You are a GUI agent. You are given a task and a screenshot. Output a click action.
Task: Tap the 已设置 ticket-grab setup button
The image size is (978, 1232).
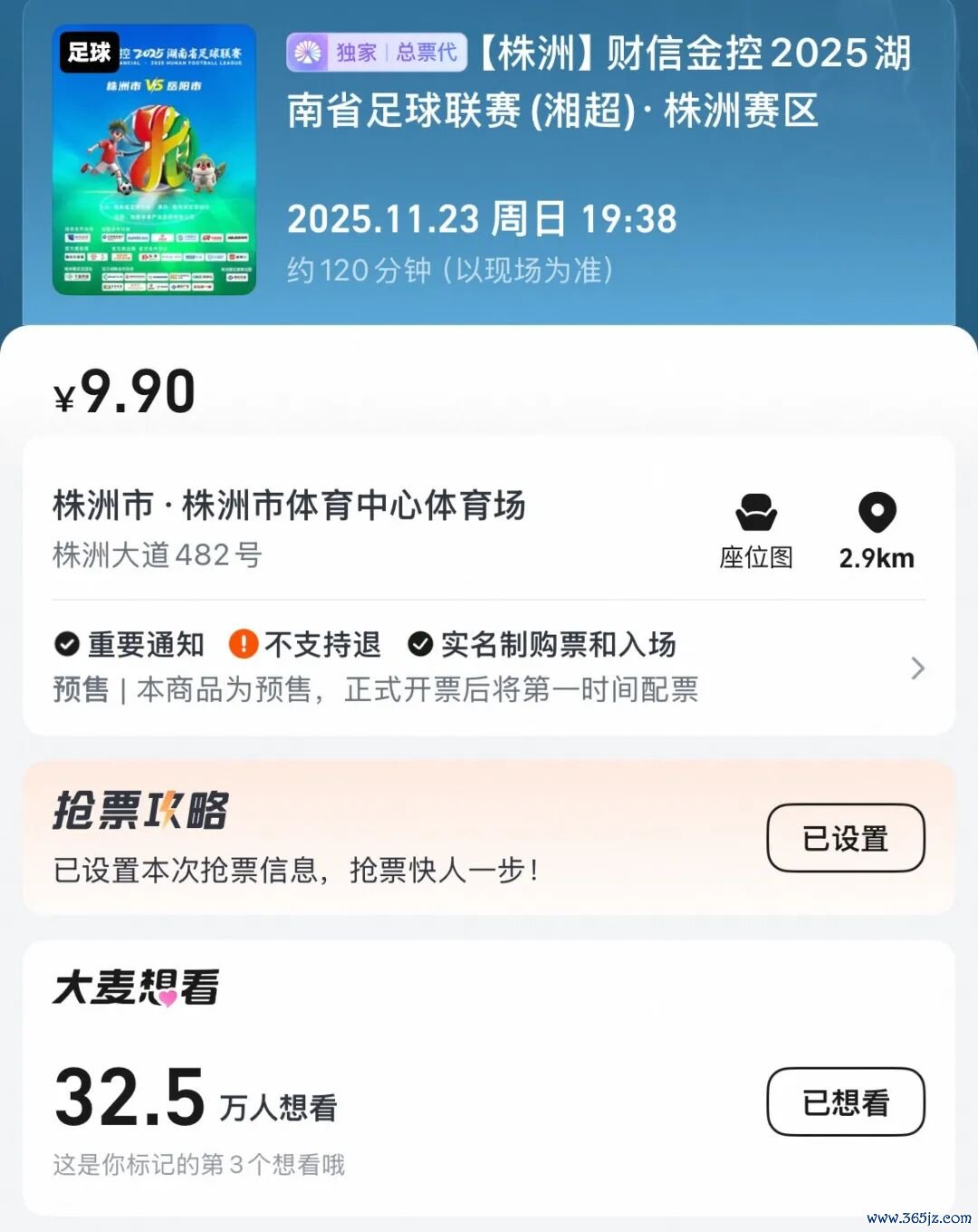(x=845, y=838)
